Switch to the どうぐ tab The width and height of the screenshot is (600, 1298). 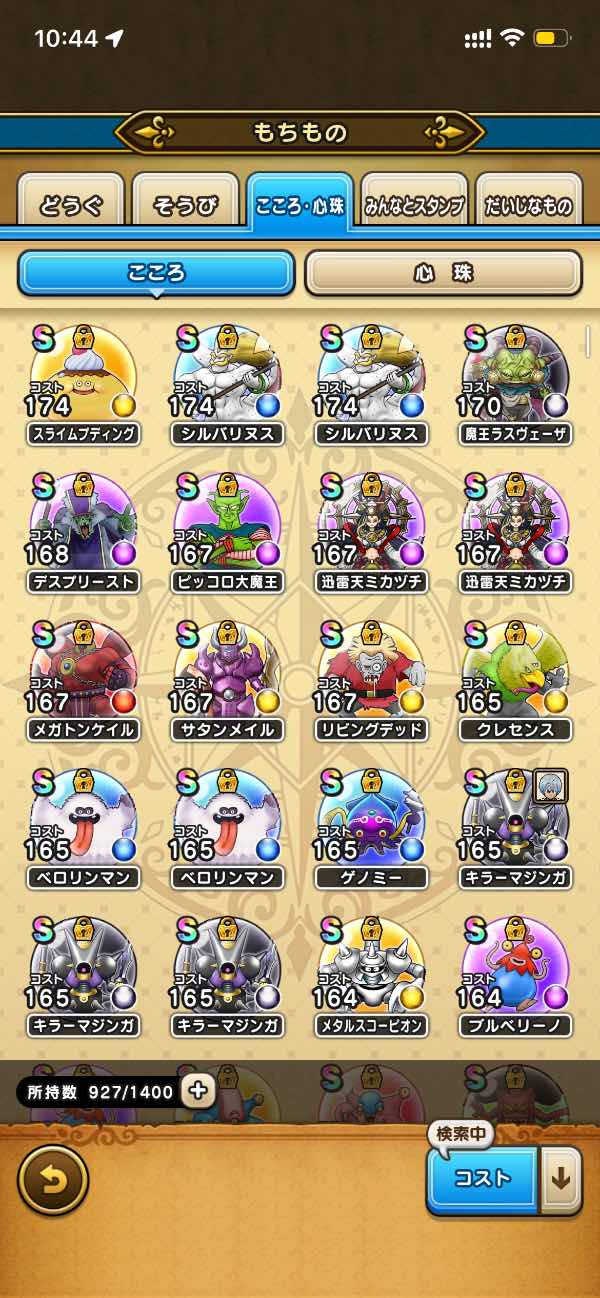tap(71, 206)
